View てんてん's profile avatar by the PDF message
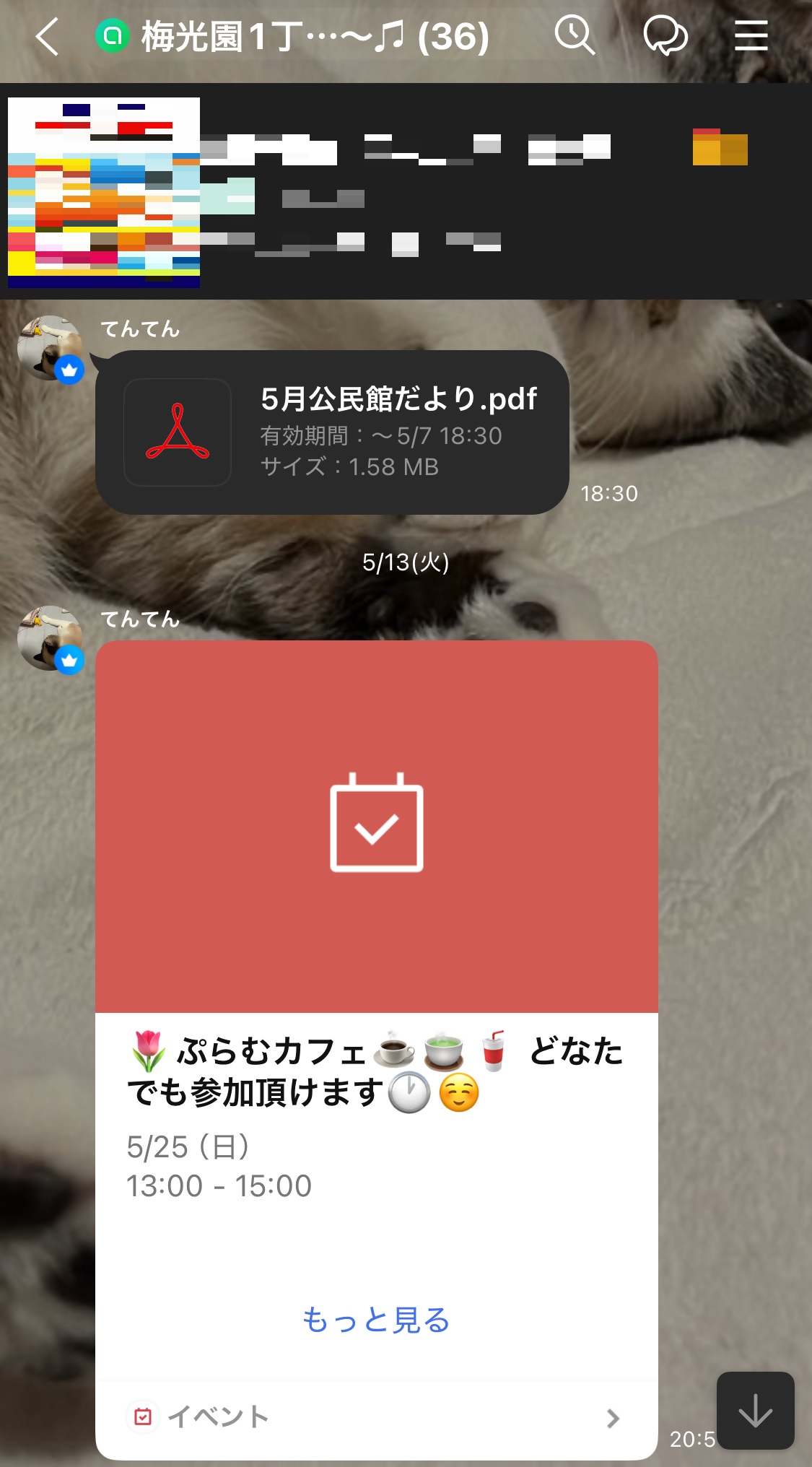 (x=48, y=347)
